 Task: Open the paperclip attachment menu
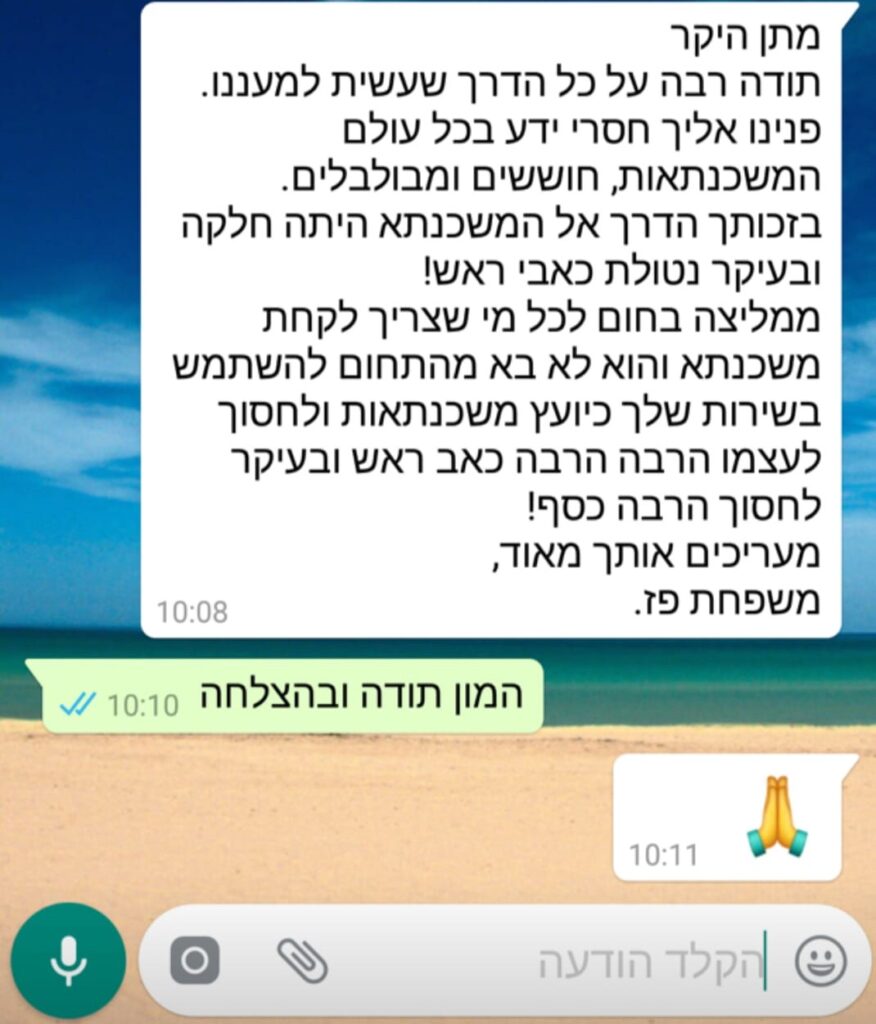click(302, 961)
